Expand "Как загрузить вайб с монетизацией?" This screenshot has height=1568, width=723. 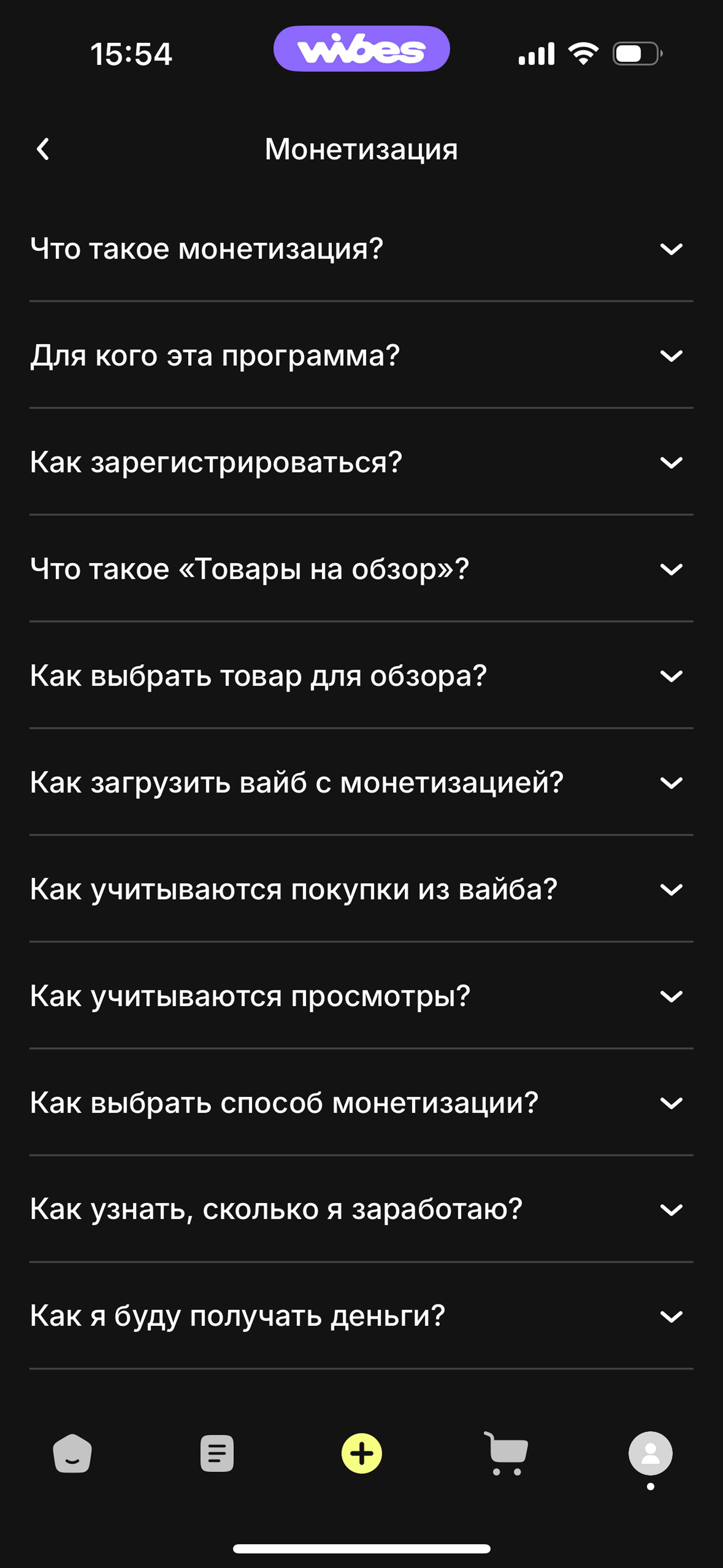click(361, 782)
